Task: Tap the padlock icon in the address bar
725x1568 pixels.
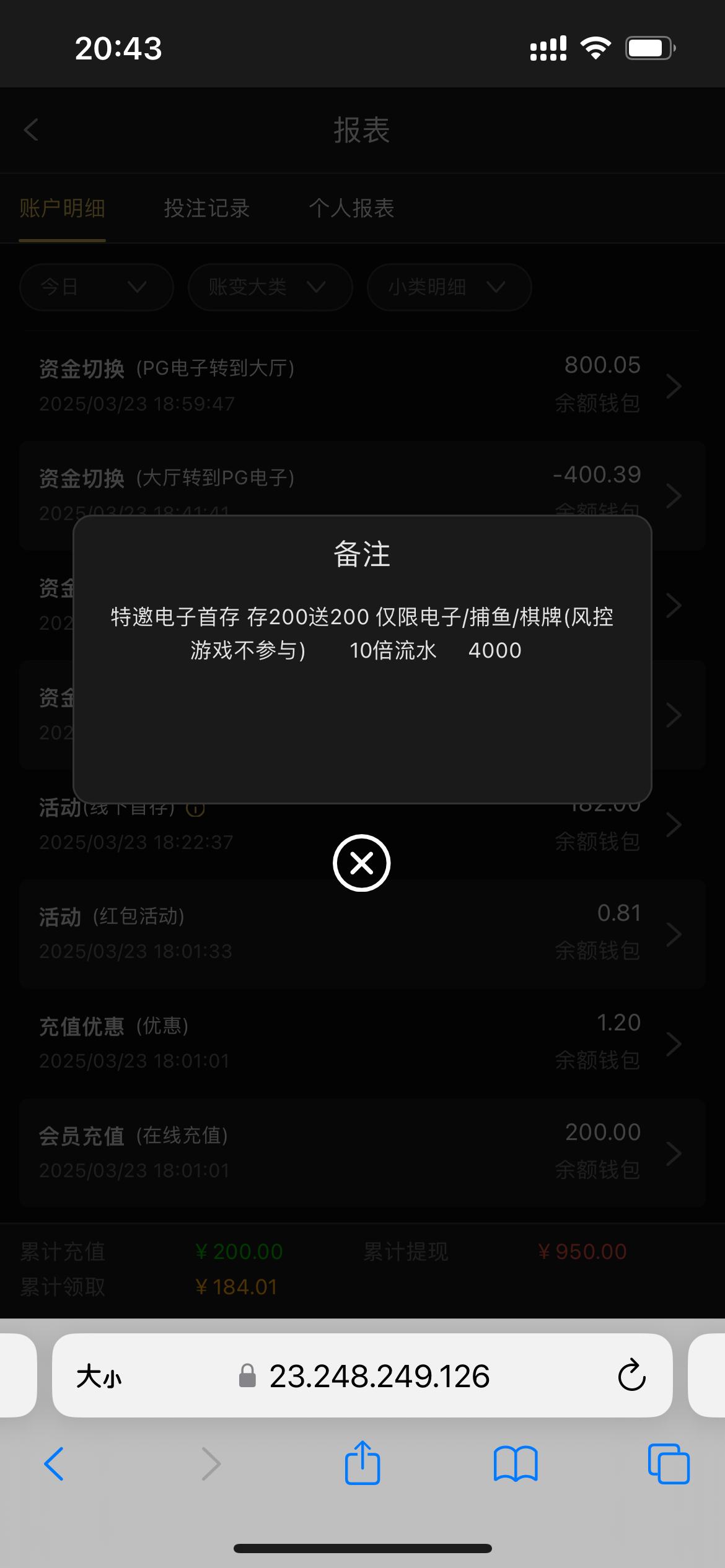Action: click(247, 1377)
